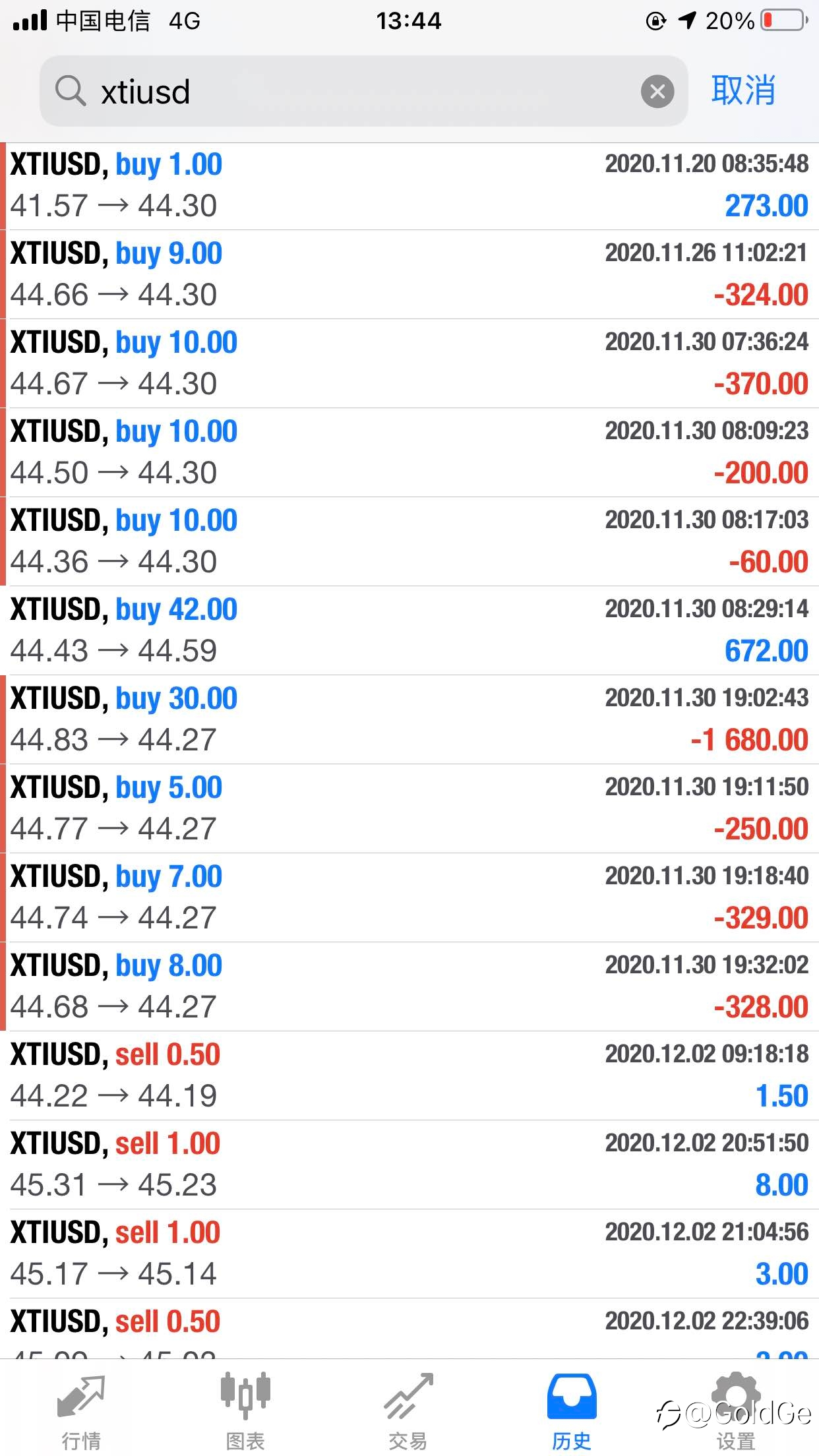Cancel the search with 取消
Screen dimensions: 819x1456
point(743,90)
